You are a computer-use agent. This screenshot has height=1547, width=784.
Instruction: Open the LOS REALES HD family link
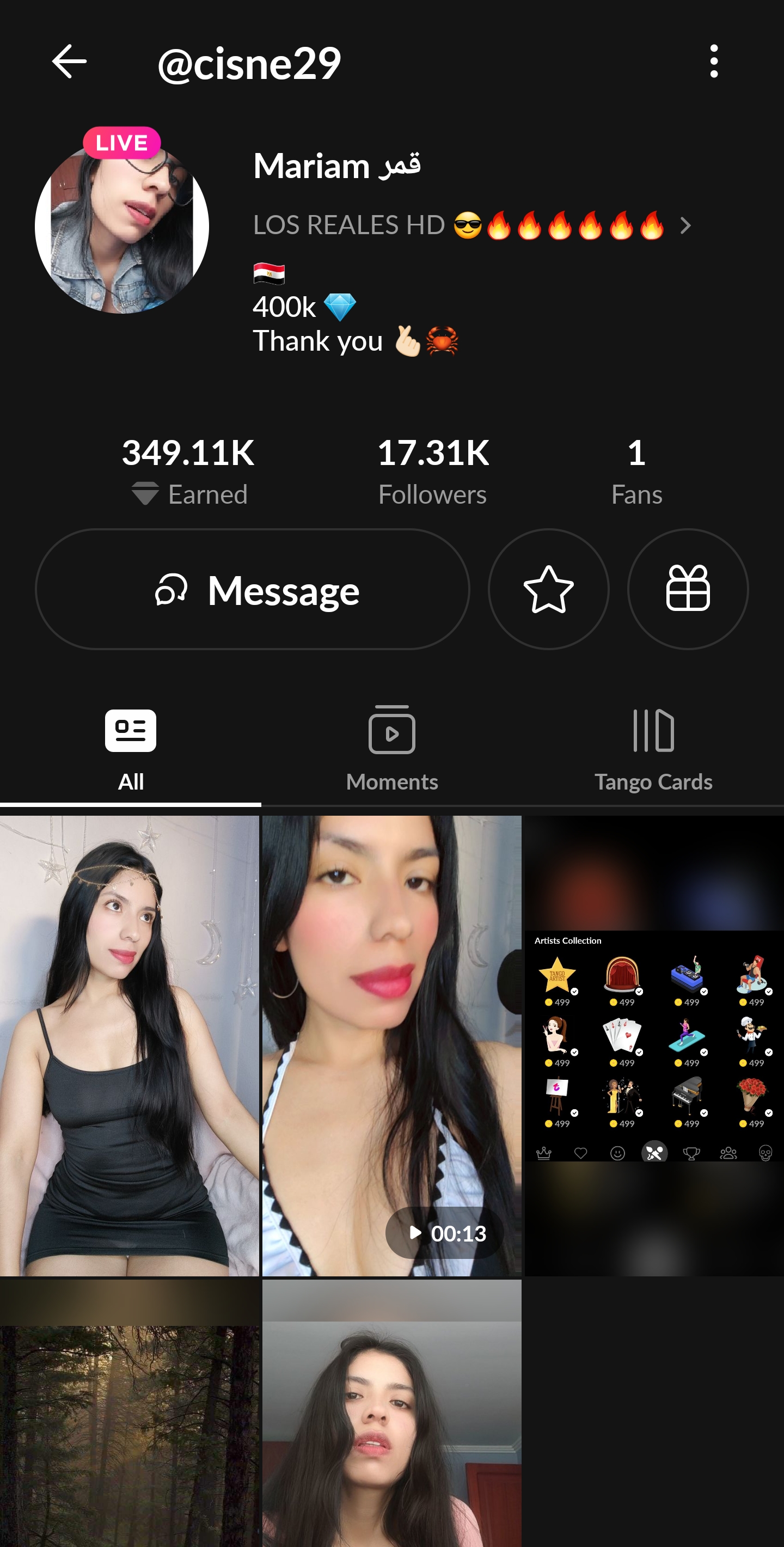(x=473, y=225)
